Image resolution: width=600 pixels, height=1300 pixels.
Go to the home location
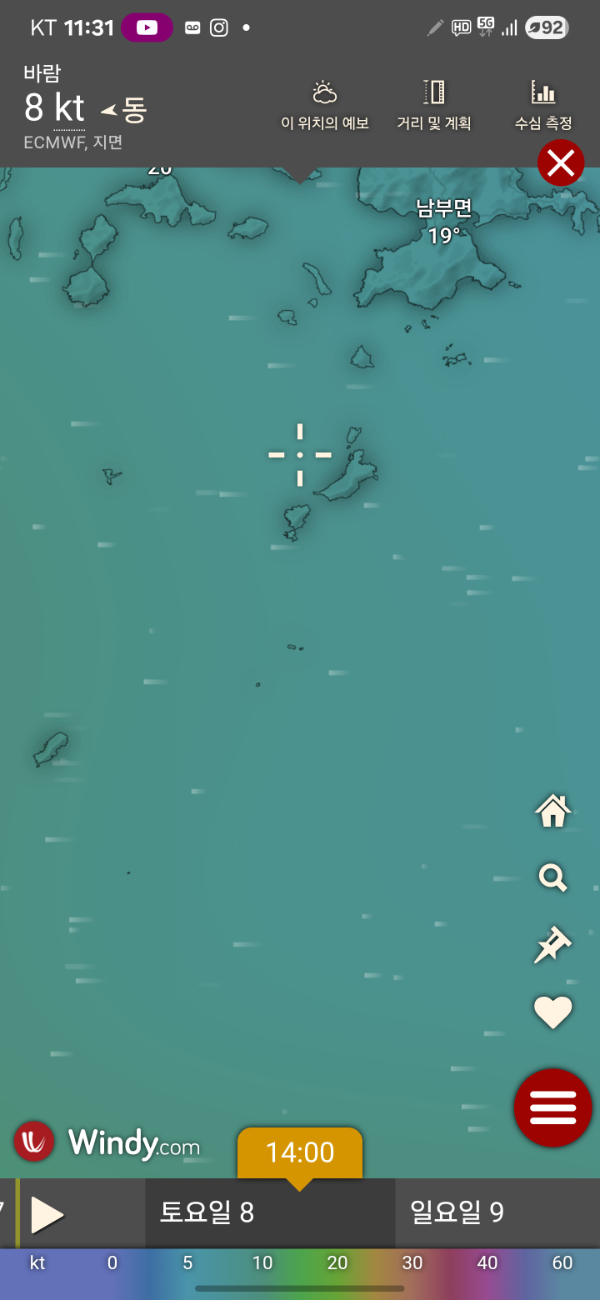[x=553, y=811]
